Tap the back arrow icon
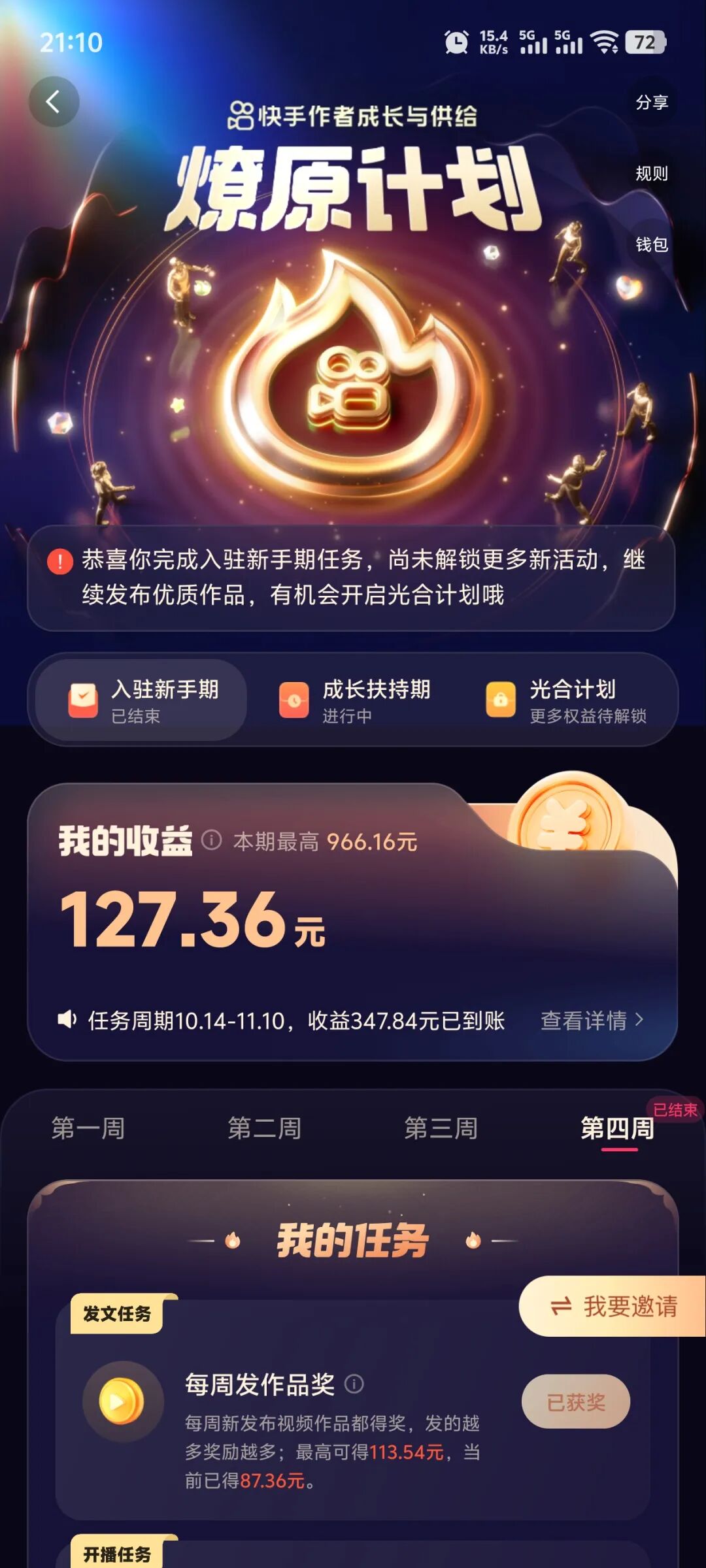This screenshot has width=706, height=1568. click(x=54, y=102)
